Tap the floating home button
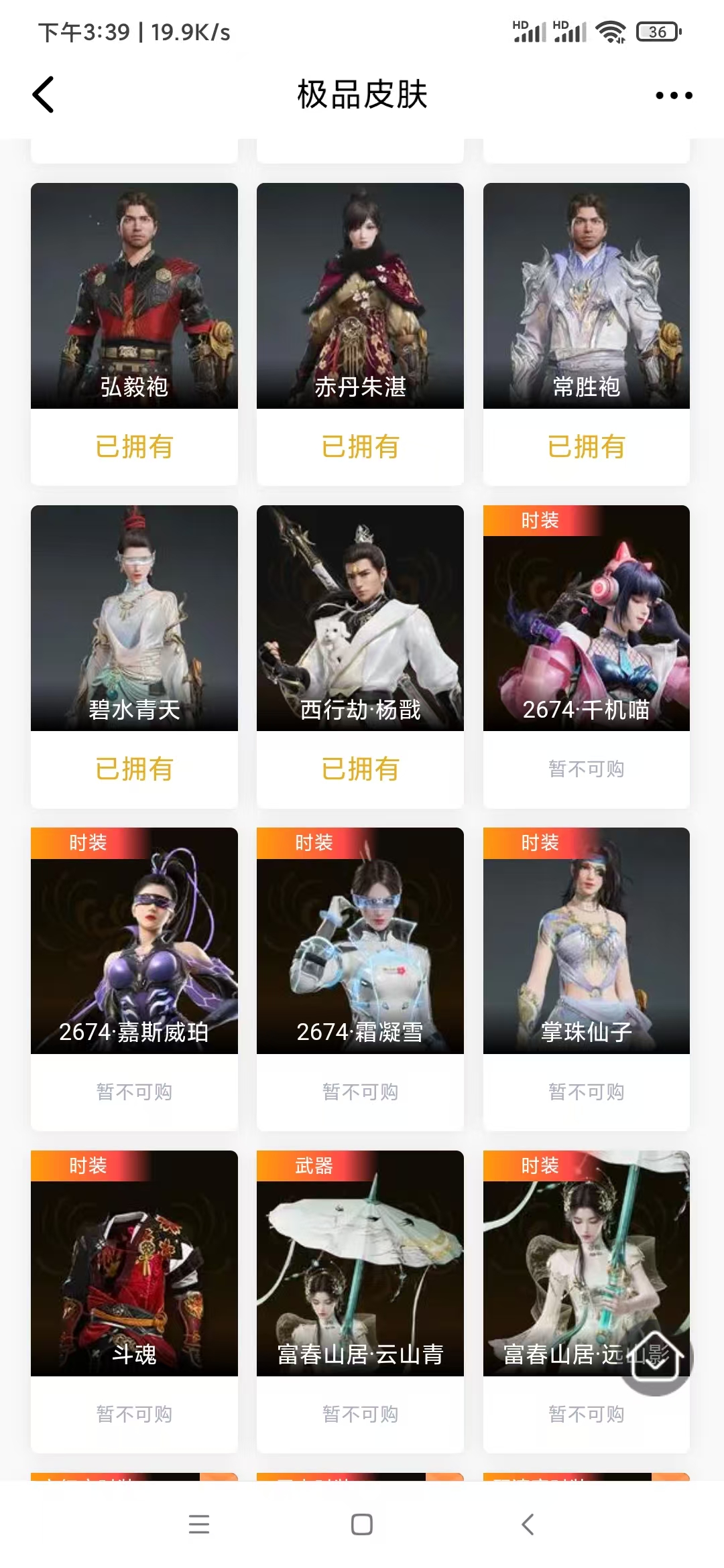Viewport: 724px width, 1568px height. coord(656,1359)
